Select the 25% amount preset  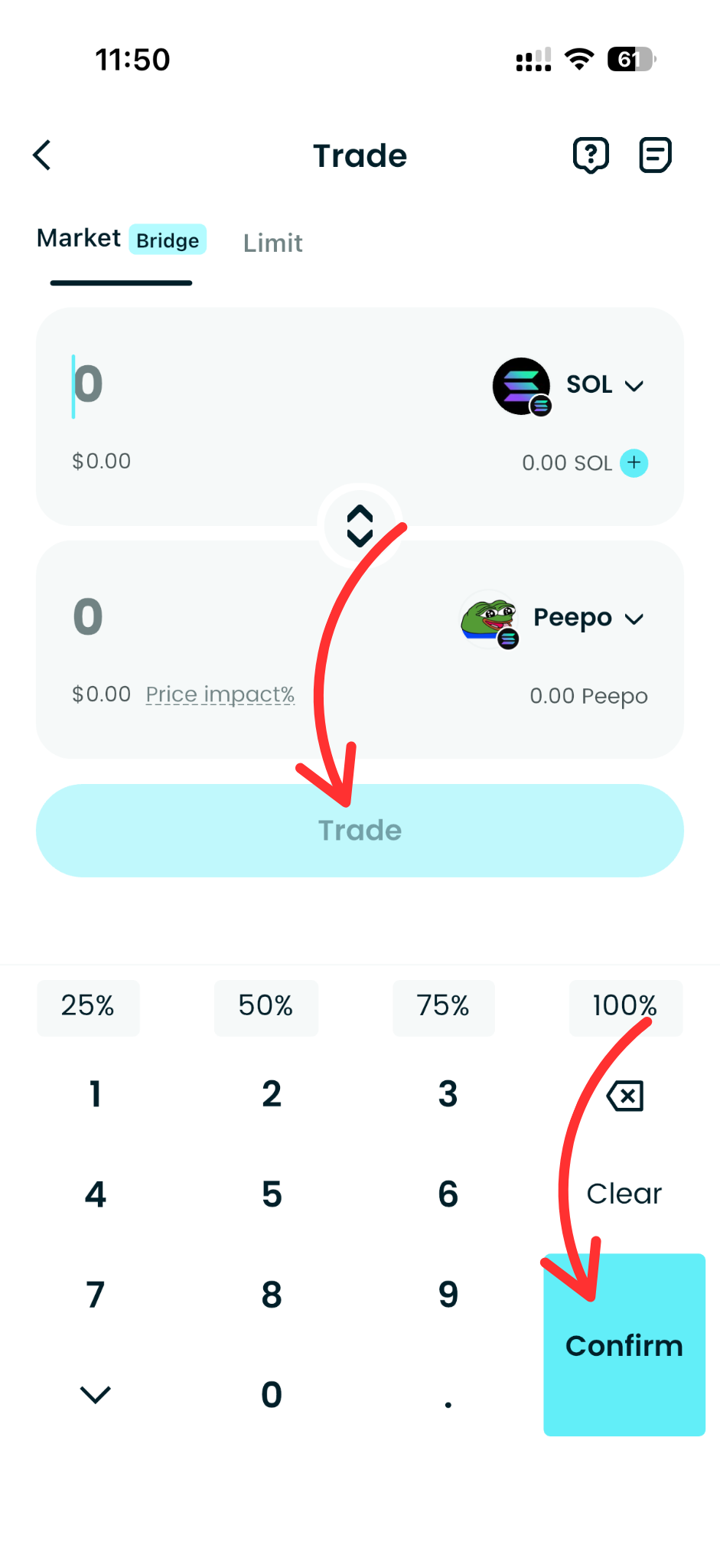(x=88, y=1008)
